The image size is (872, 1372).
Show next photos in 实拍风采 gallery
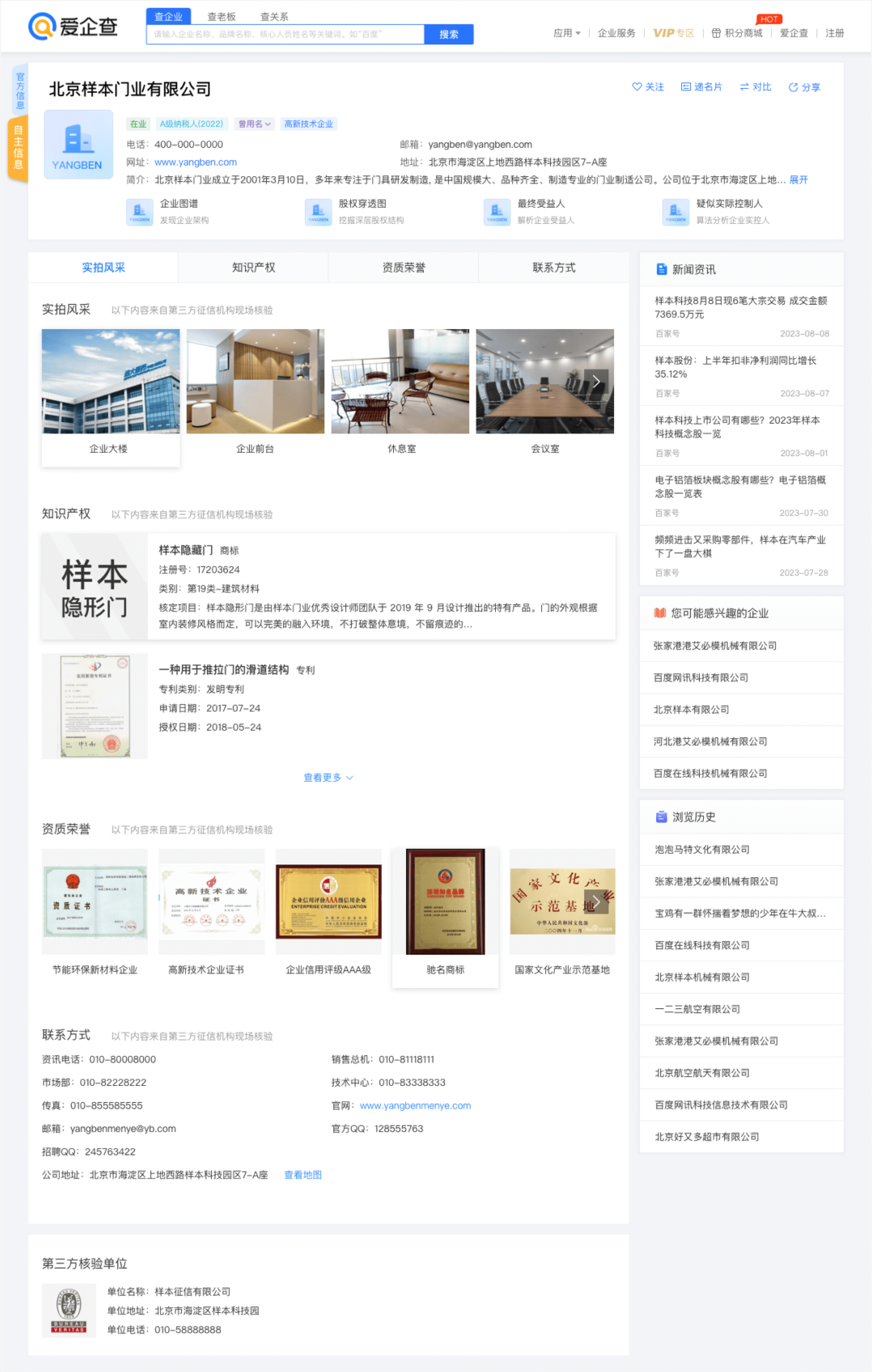pyautogui.click(x=596, y=382)
